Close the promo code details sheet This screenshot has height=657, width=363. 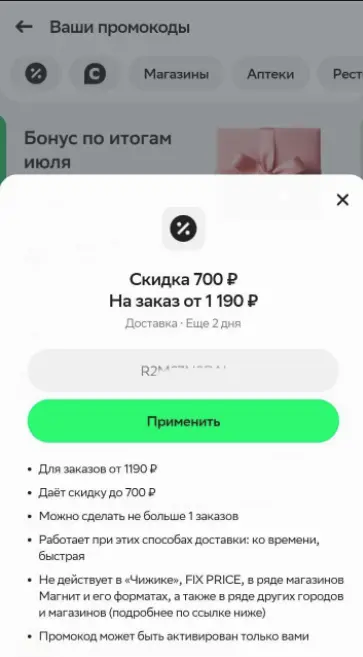coord(342,200)
